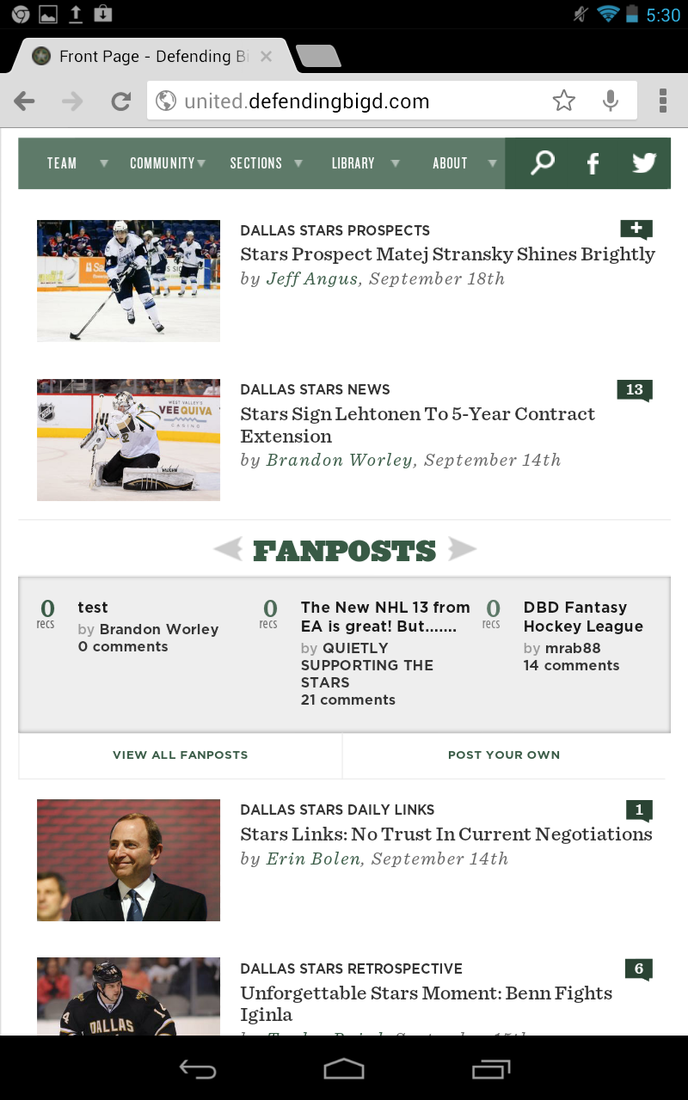688x1100 pixels.
Task: Expand the Team dropdown menu
Action: (75, 163)
